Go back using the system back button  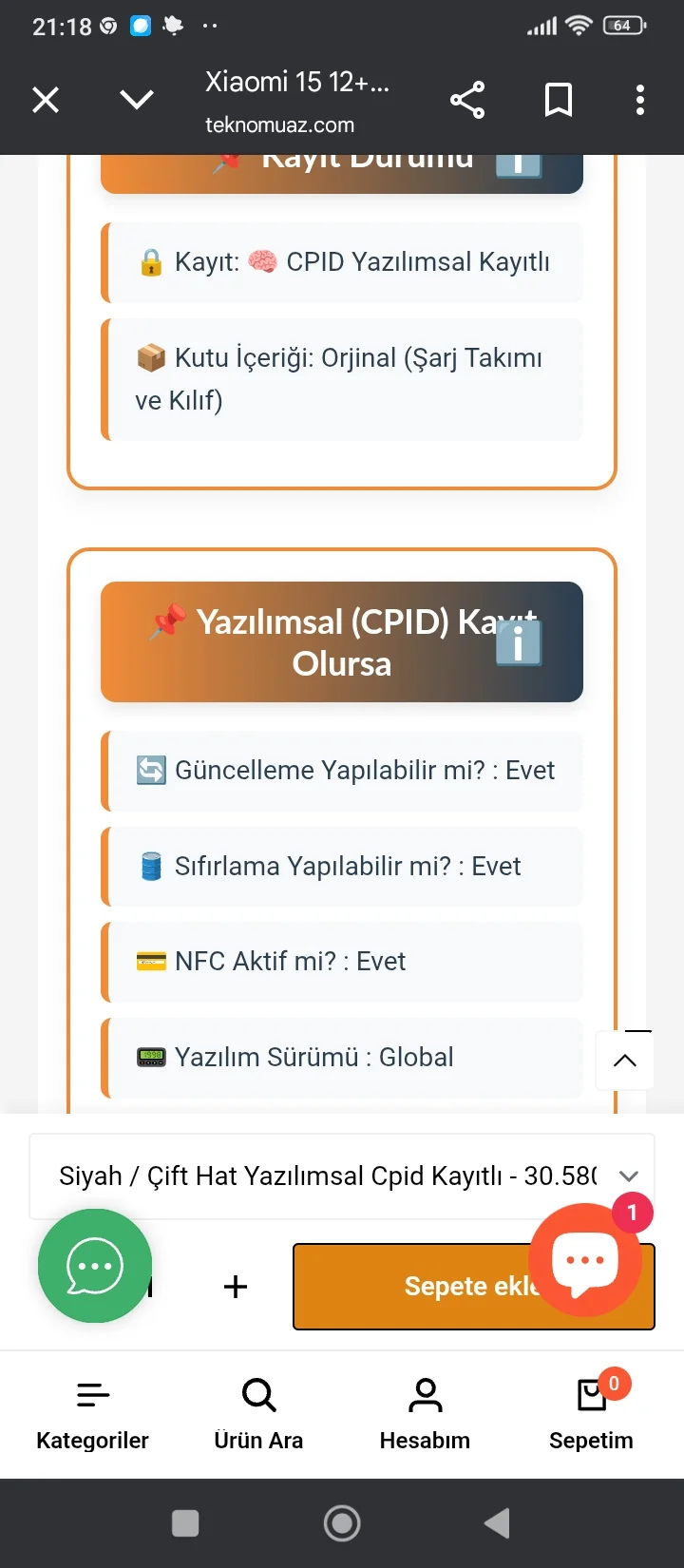coord(498,1523)
